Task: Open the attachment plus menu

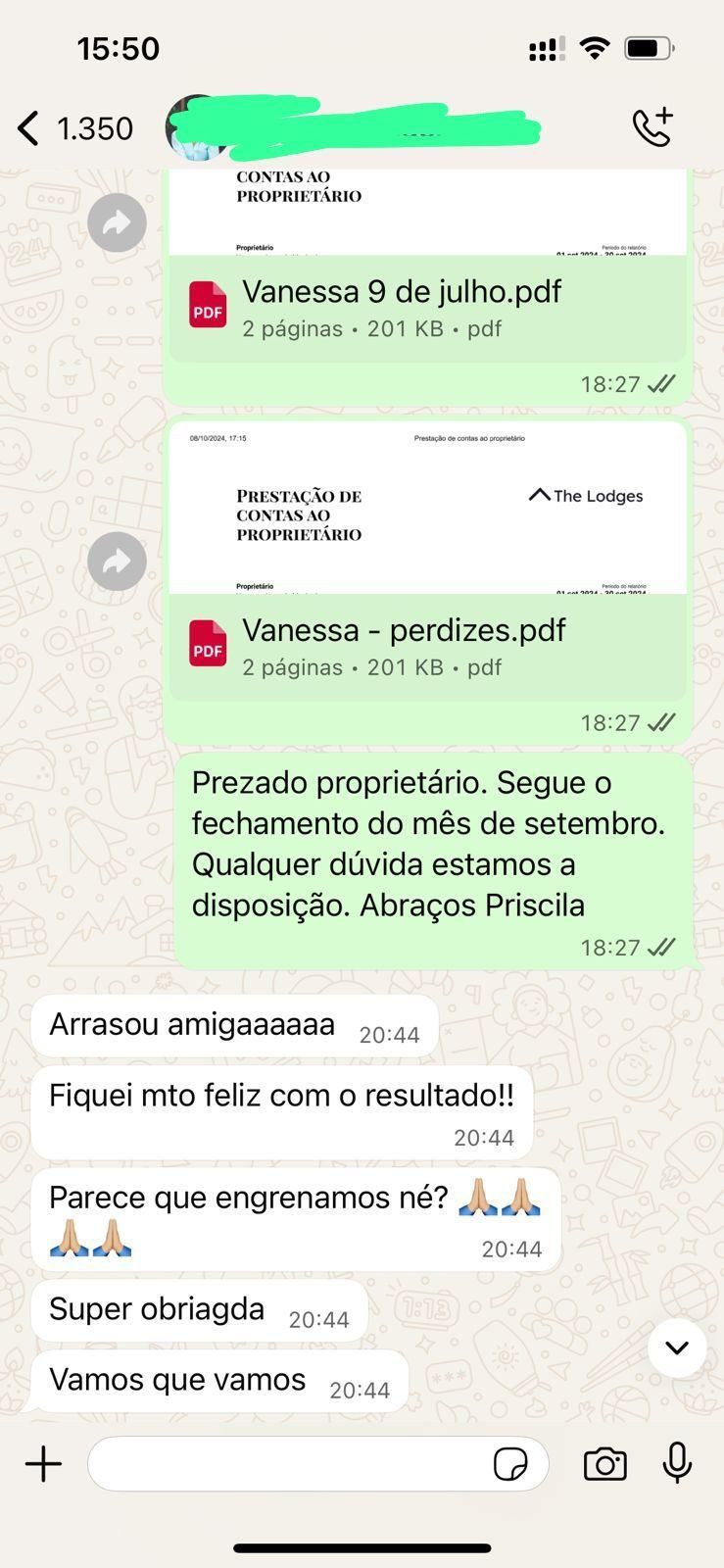Action: (x=43, y=1464)
